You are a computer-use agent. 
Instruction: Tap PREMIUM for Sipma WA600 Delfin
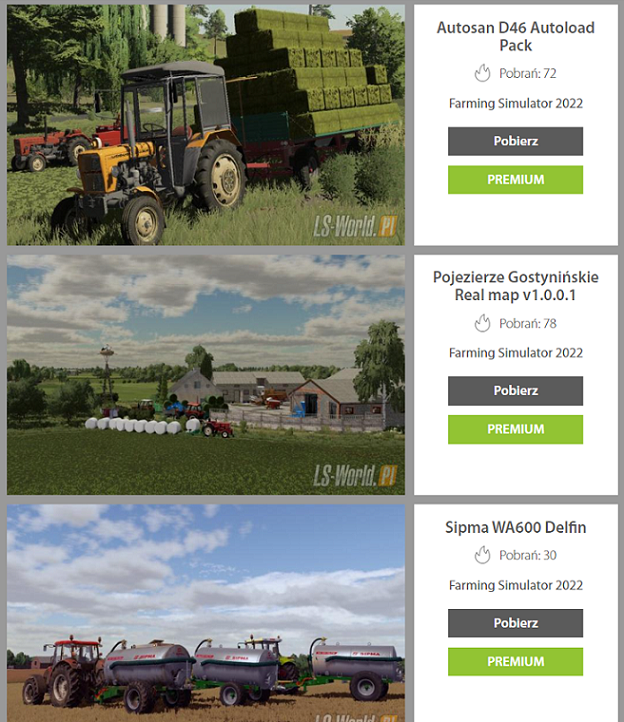pos(515,661)
